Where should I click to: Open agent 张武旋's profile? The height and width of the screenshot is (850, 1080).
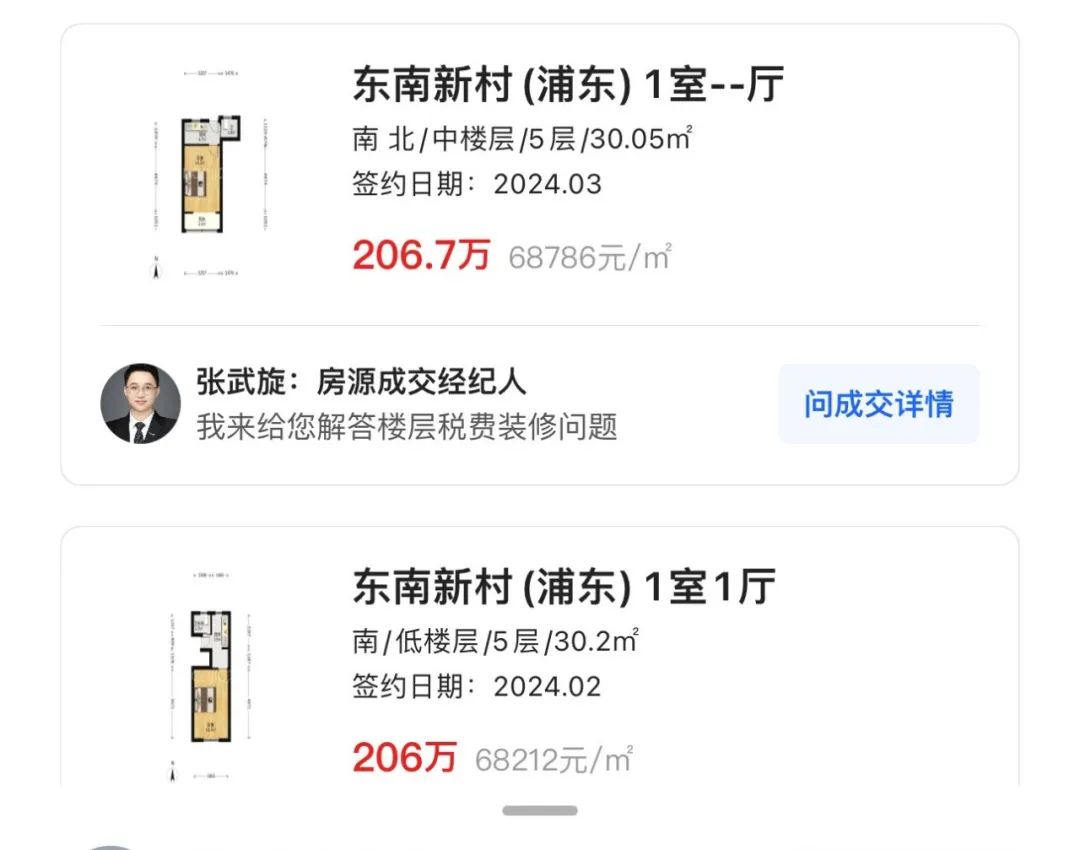[x=141, y=404]
